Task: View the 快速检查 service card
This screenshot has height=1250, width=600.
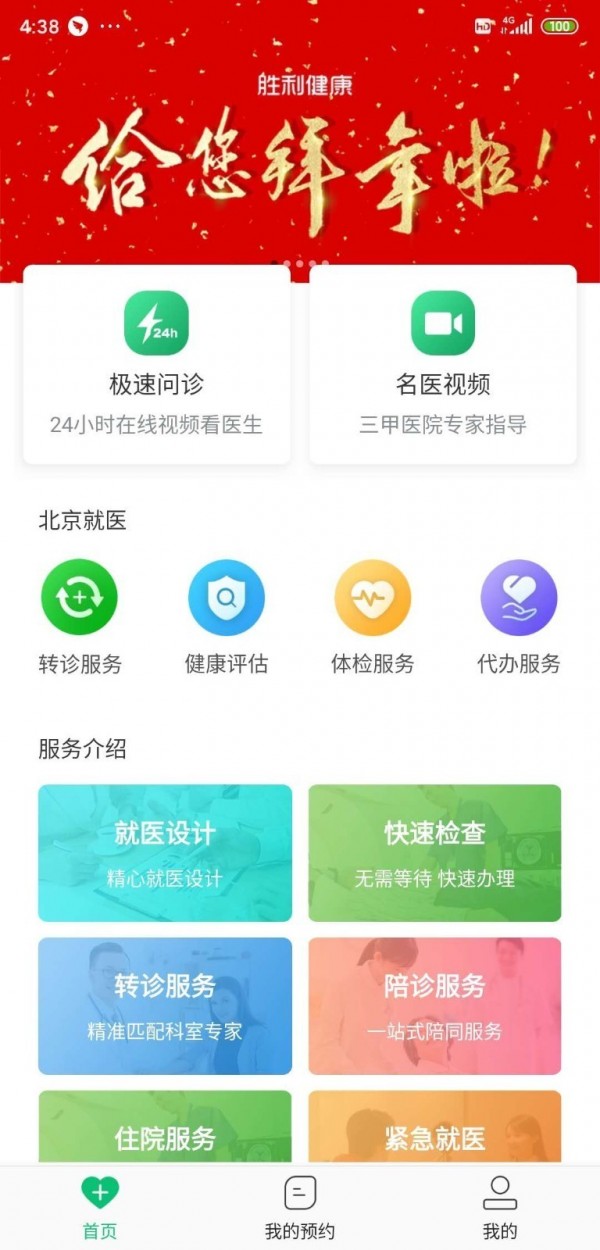Action: pyautogui.click(x=434, y=853)
